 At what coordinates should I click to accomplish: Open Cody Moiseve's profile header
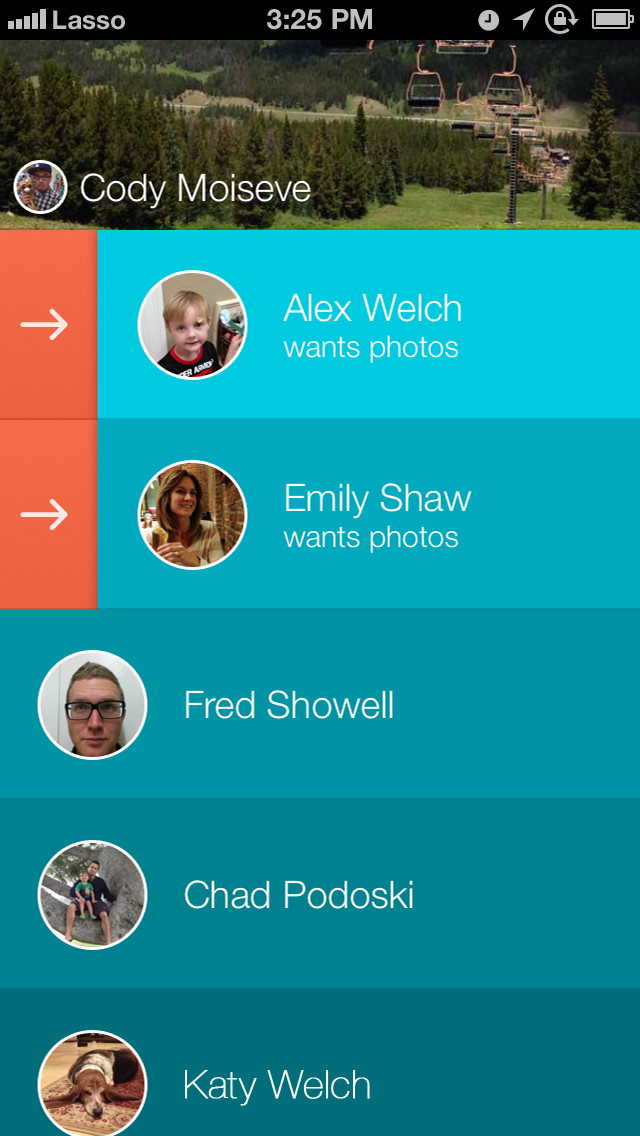(x=165, y=188)
